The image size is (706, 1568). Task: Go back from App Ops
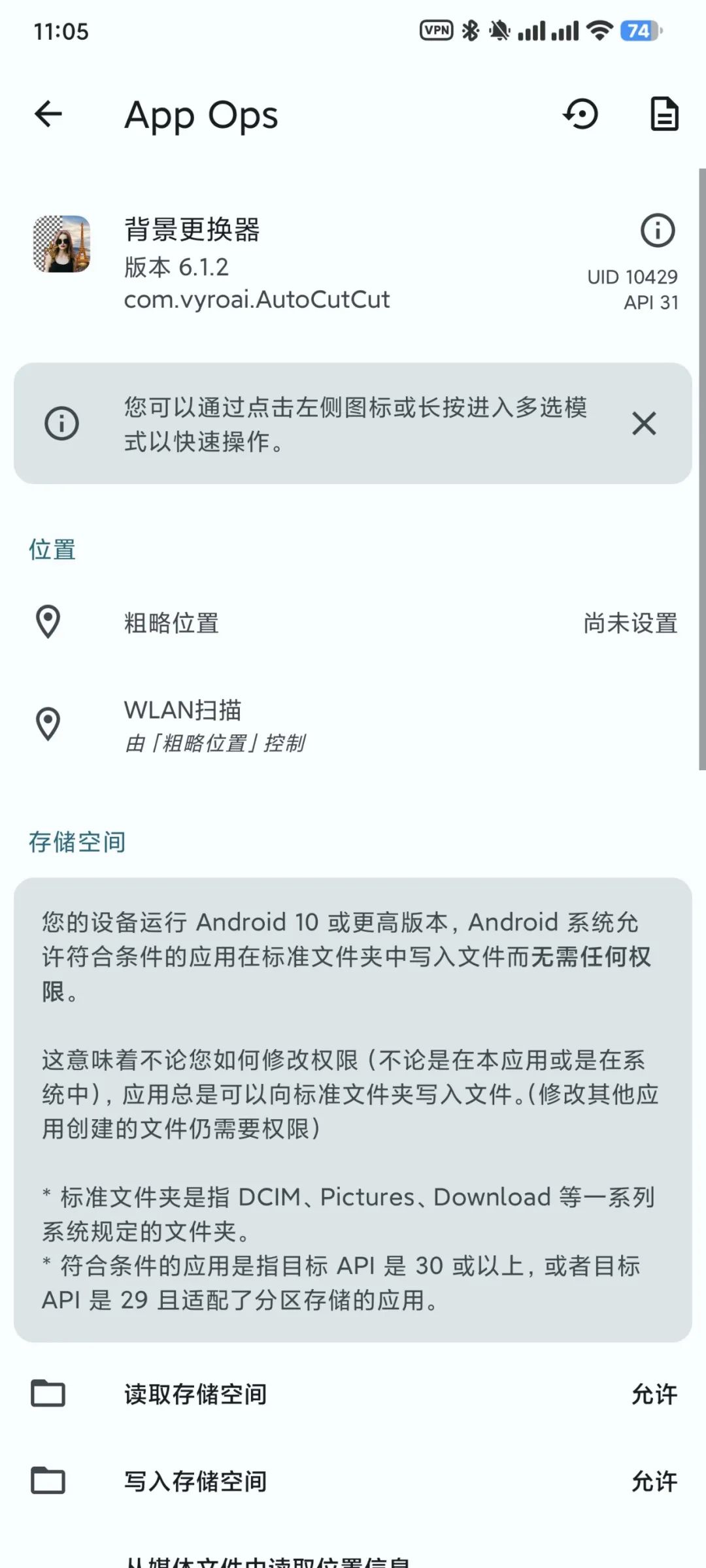[48, 114]
